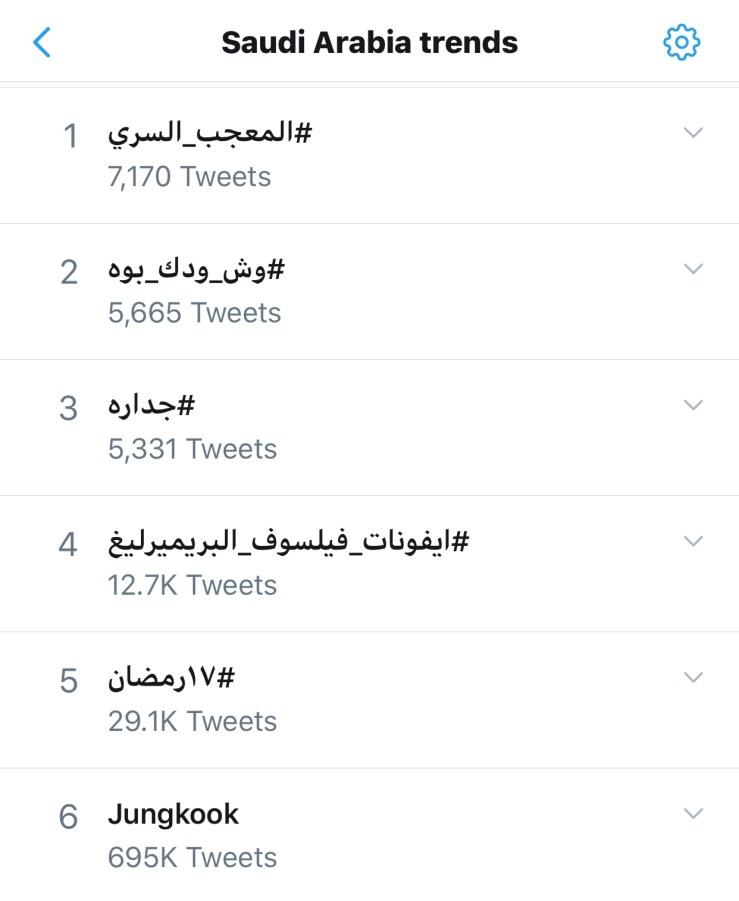Image resolution: width=739 pixels, height=901 pixels.
Task: Expand chevron options for 12.7K Tweets trend
Action: pos(693,541)
